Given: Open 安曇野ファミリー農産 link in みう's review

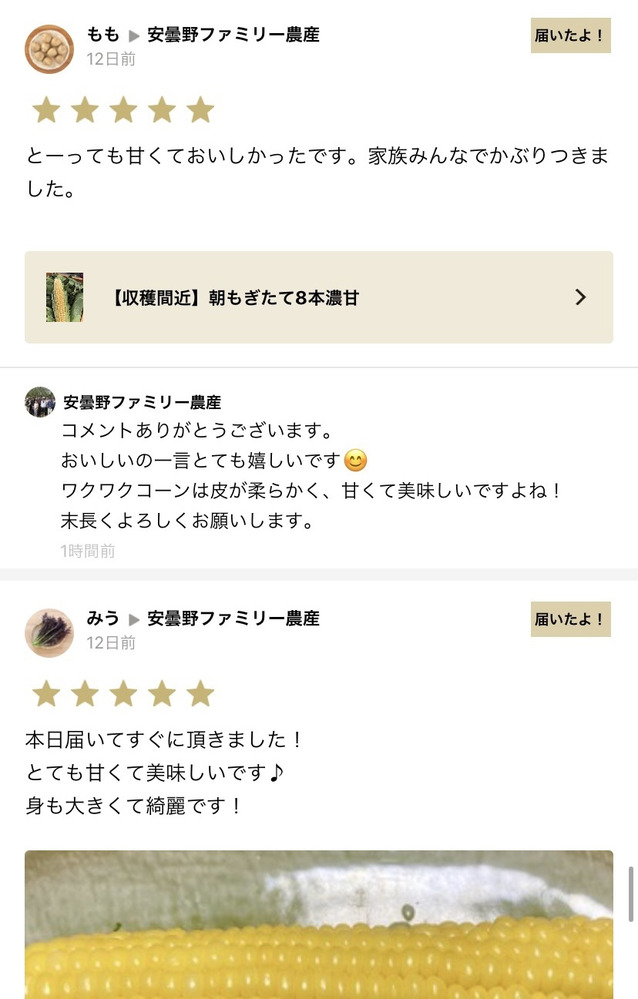Looking at the screenshot, I should [x=233, y=619].
